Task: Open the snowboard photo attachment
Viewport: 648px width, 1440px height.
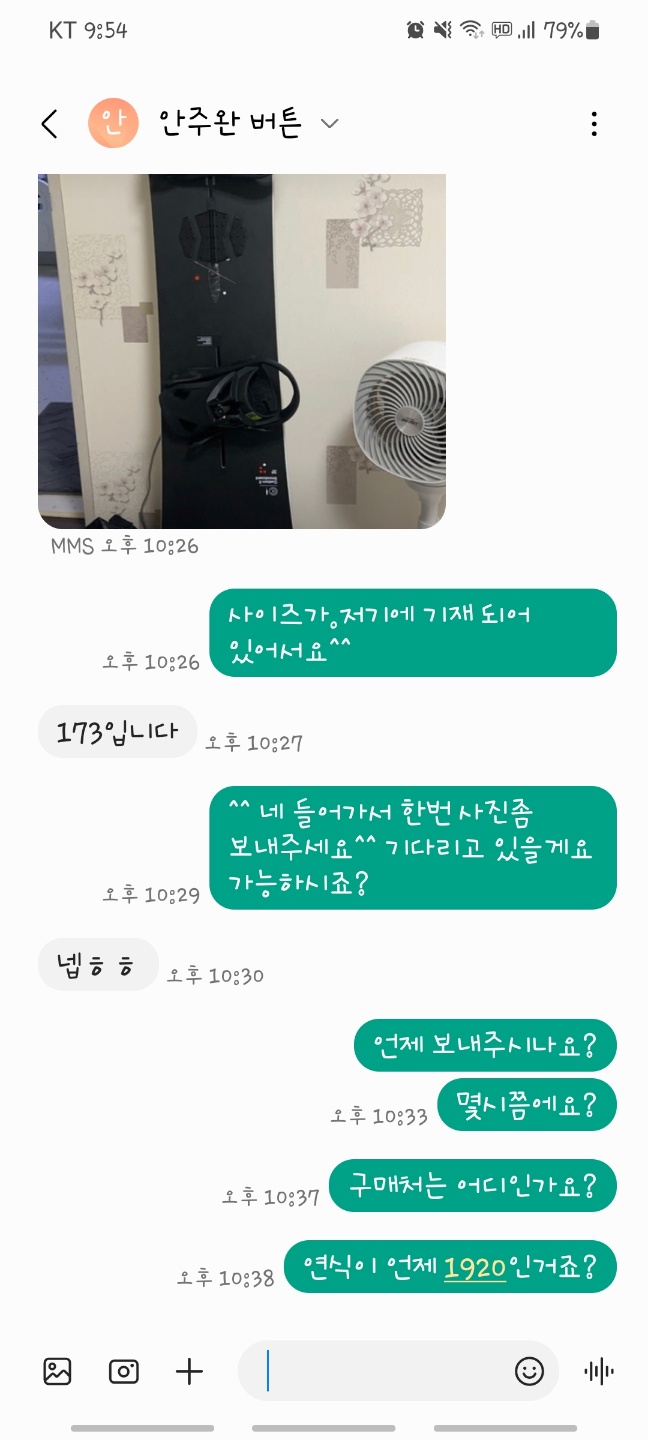Action: pos(242,351)
